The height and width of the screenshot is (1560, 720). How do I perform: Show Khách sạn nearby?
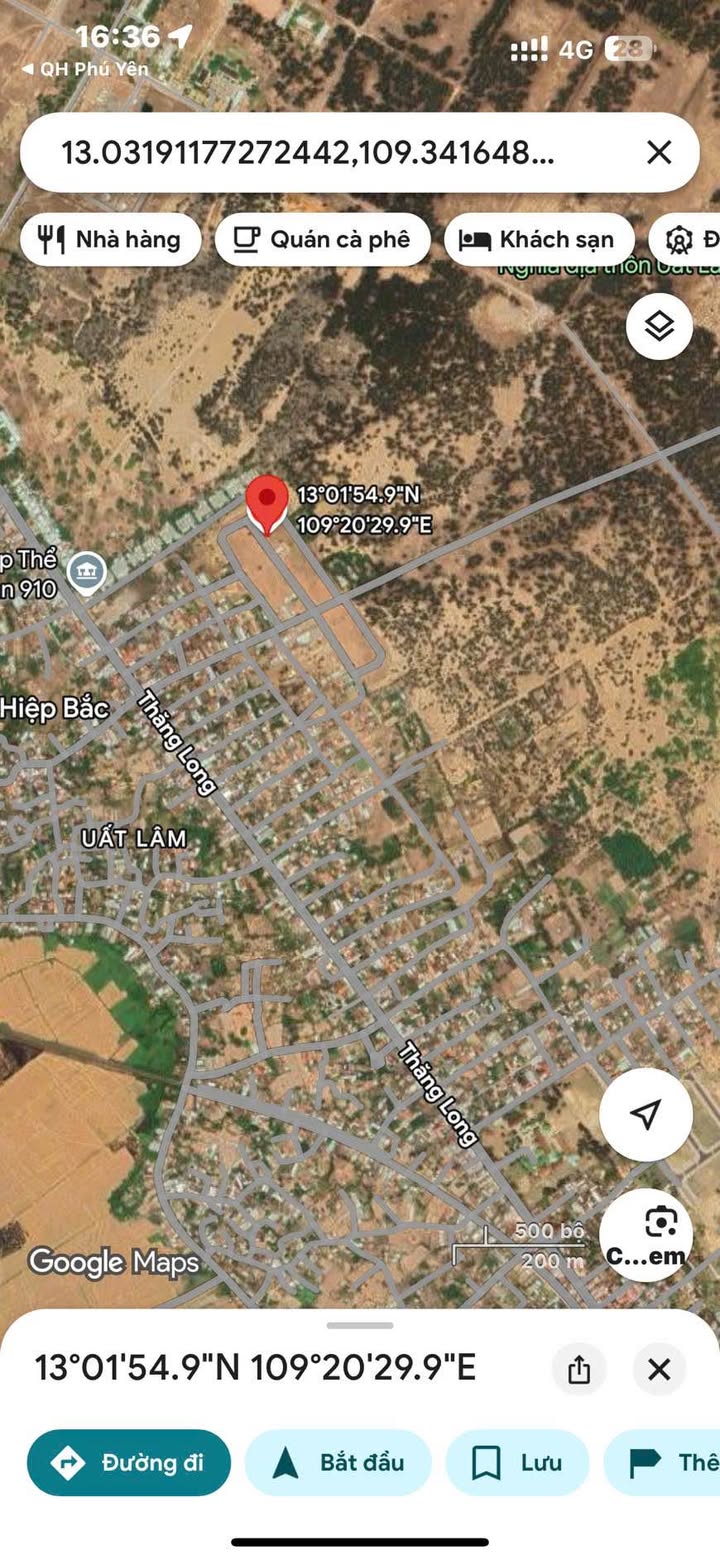539,239
